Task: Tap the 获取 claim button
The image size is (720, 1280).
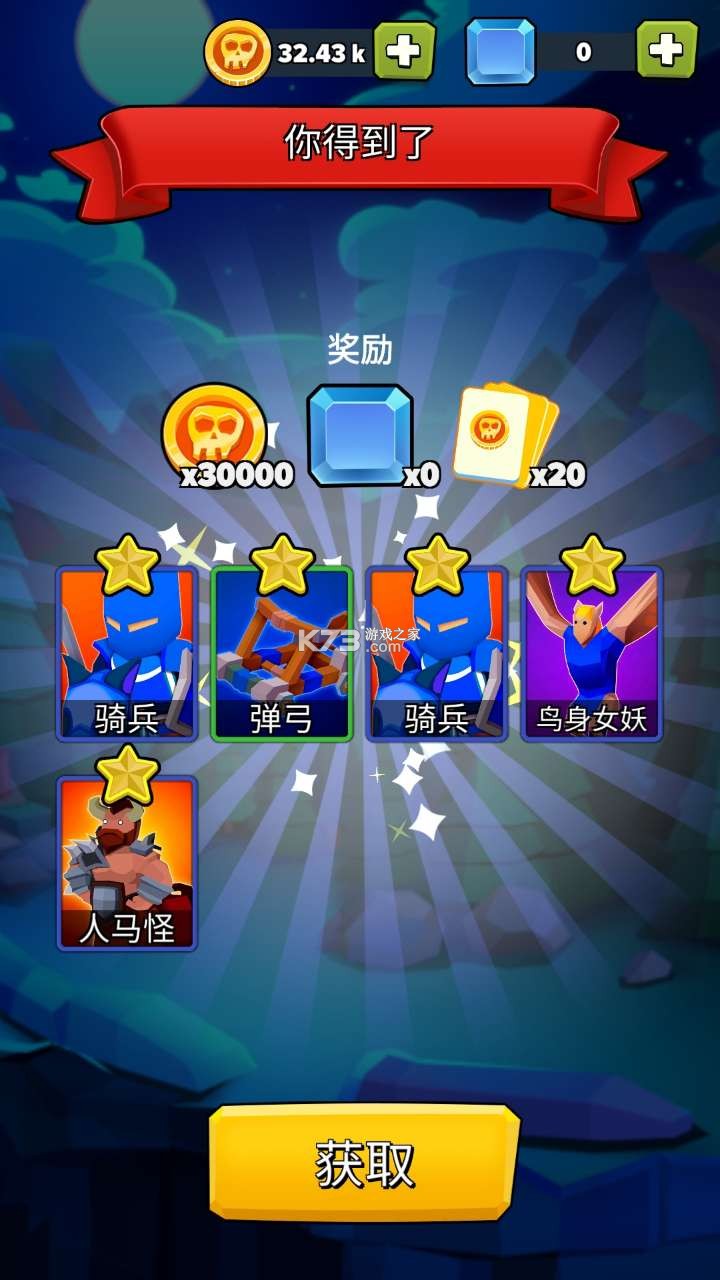Action: pos(364,1162)
